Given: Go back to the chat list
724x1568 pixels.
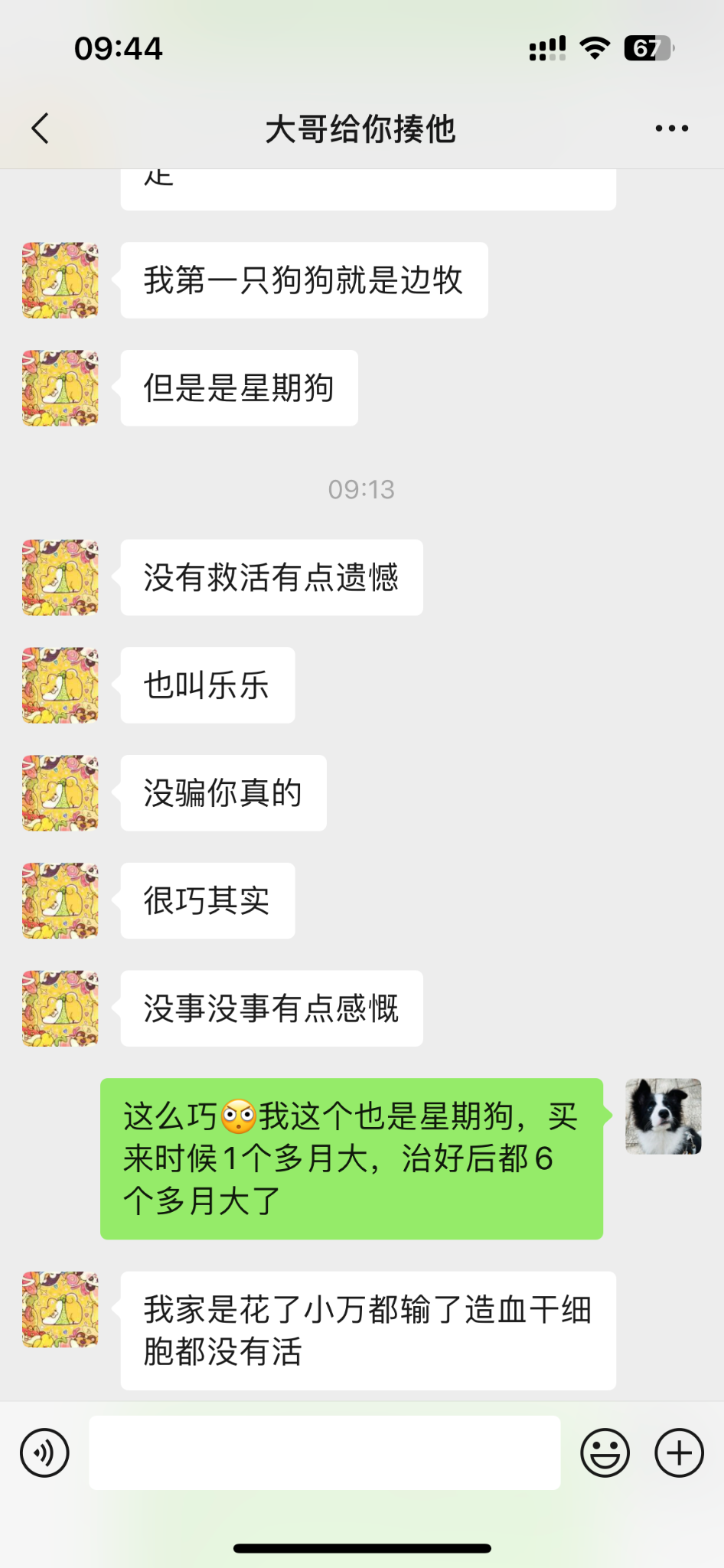Looking at the screenshot, I should tap(41, 129).
